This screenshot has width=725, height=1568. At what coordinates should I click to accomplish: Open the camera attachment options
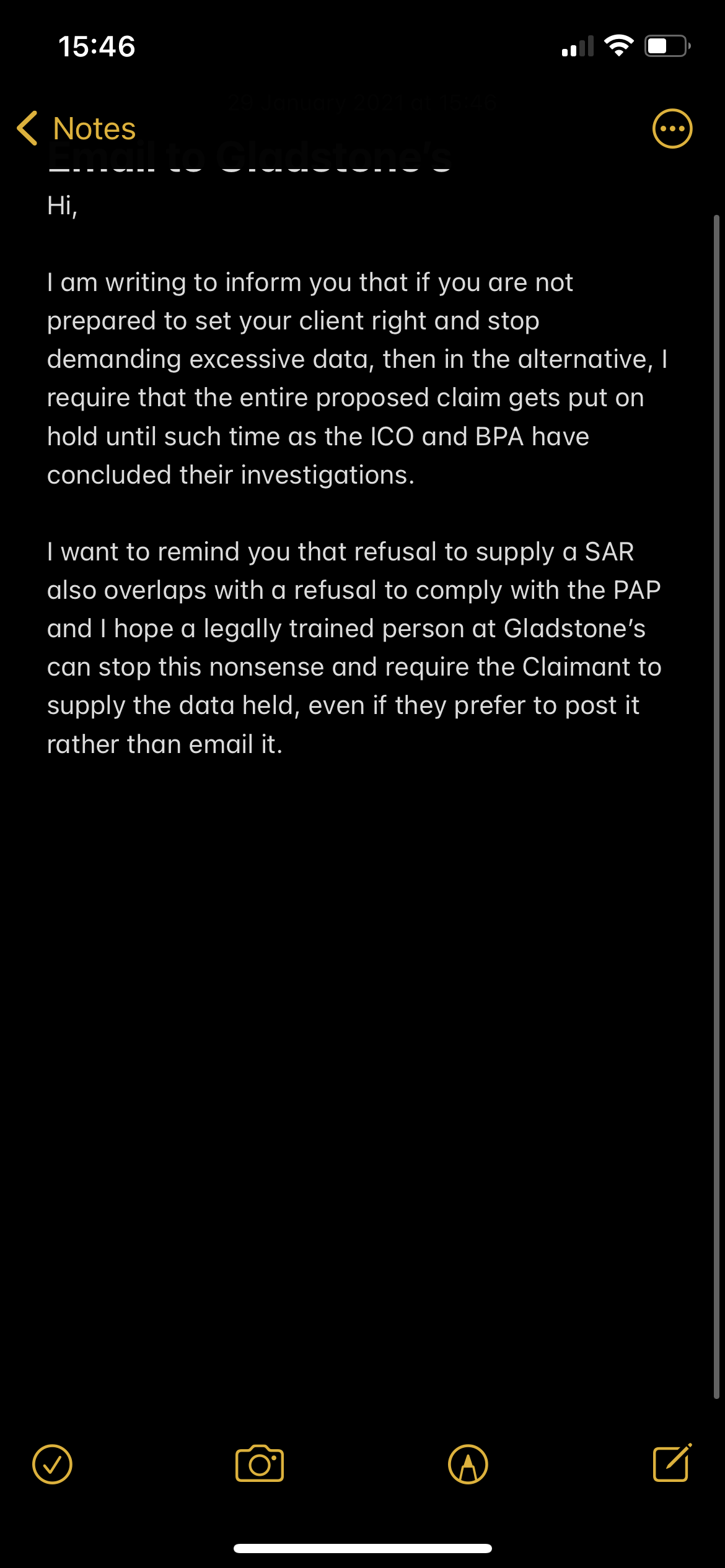260,1464
